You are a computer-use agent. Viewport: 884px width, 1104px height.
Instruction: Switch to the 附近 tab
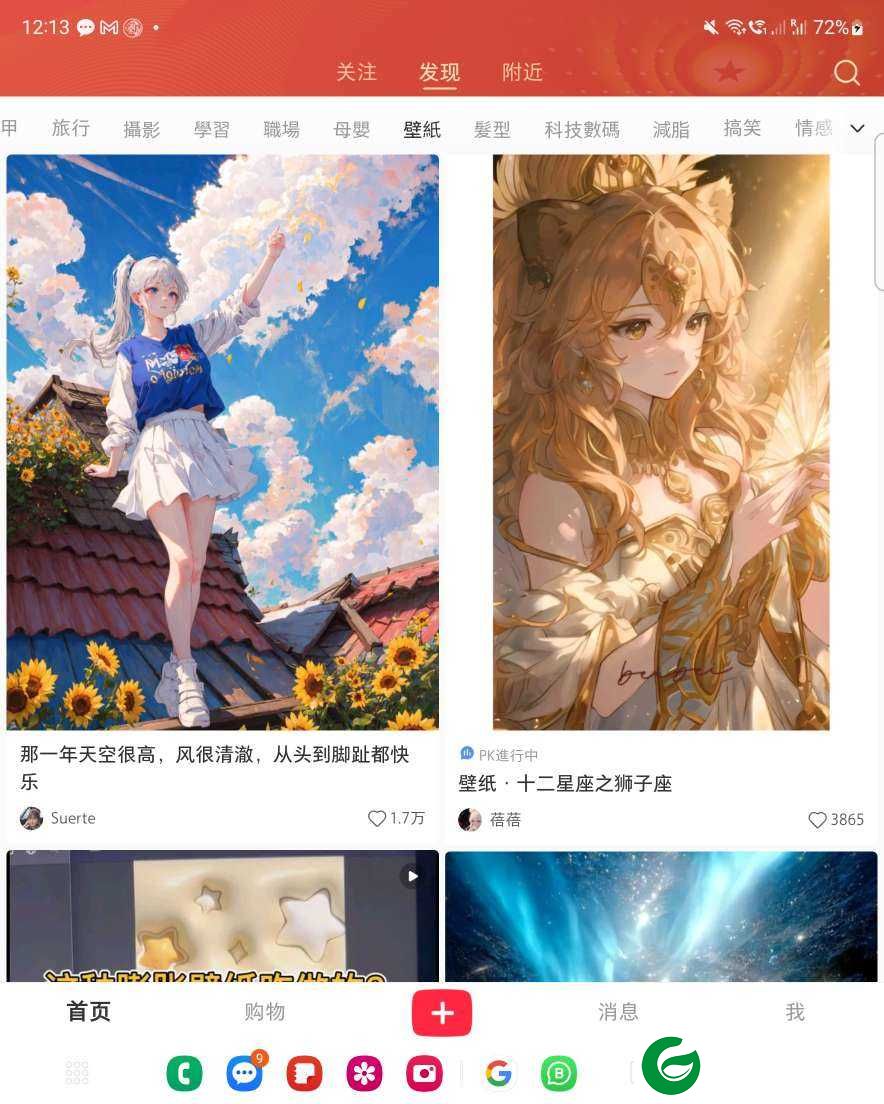click(x=522, y=72)
